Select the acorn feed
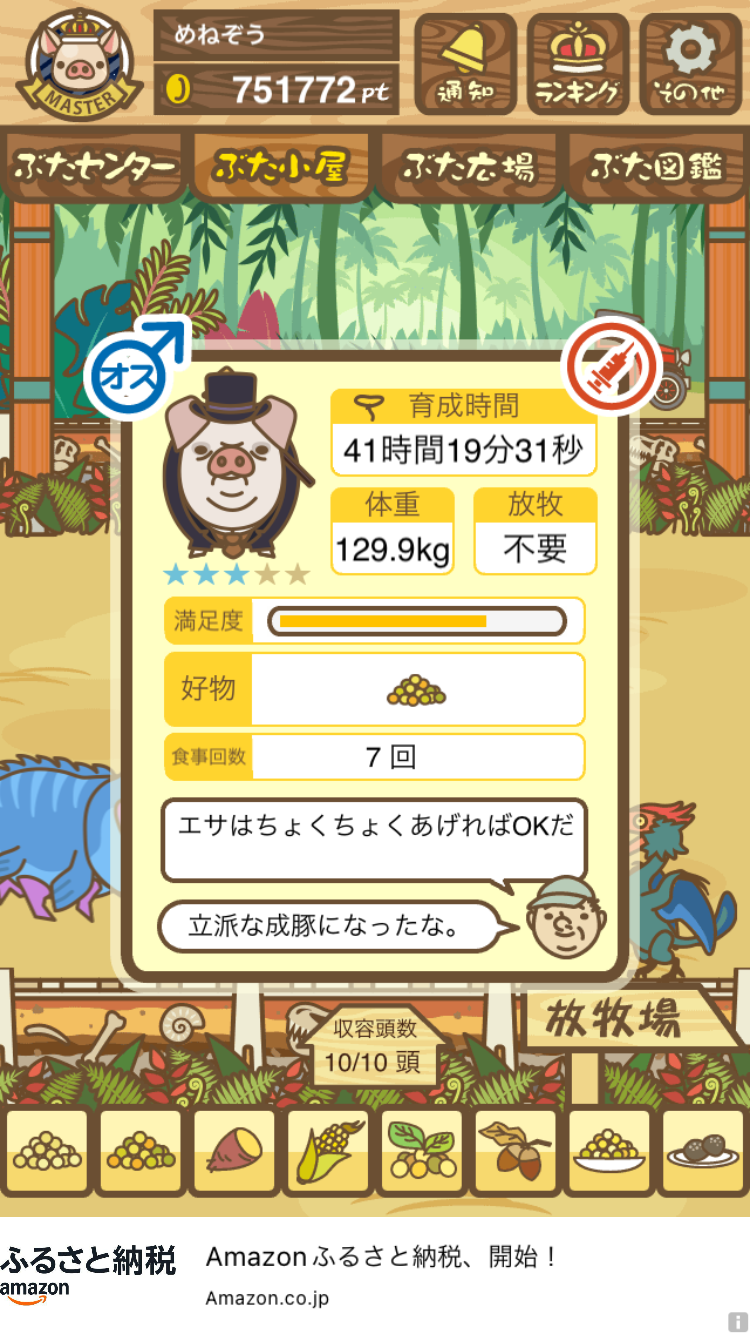 pos(515,1153)
